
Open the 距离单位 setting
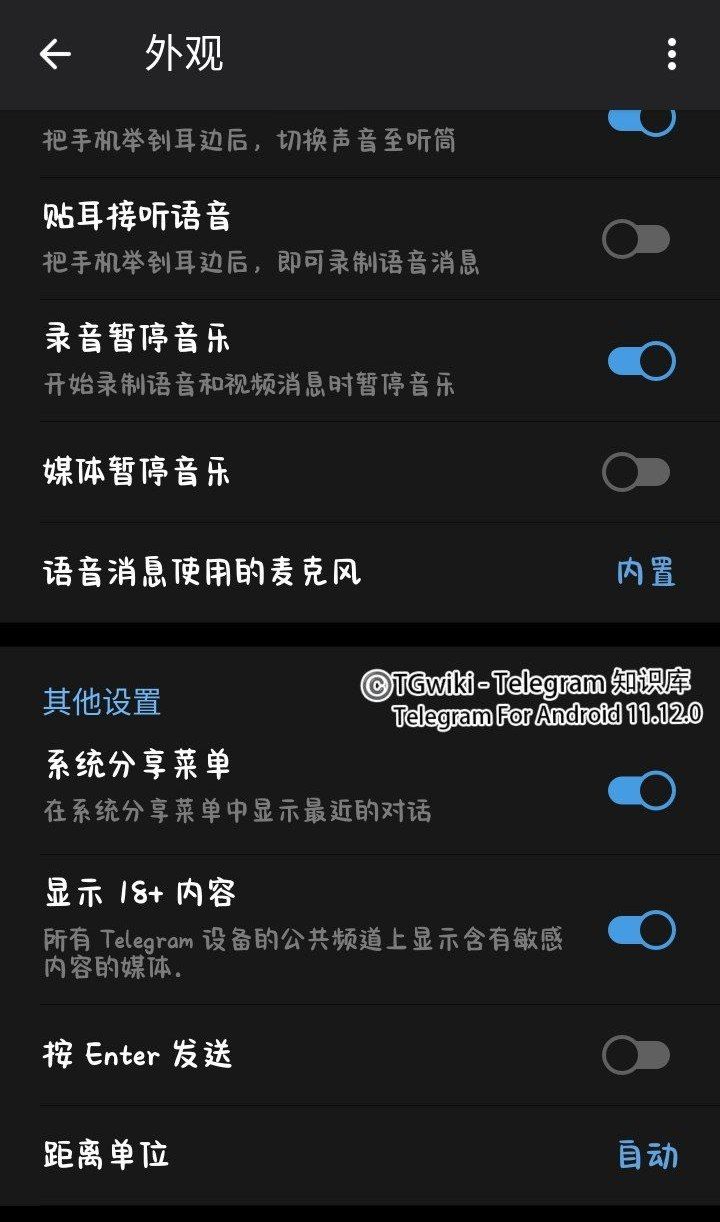click(646, 1156)
